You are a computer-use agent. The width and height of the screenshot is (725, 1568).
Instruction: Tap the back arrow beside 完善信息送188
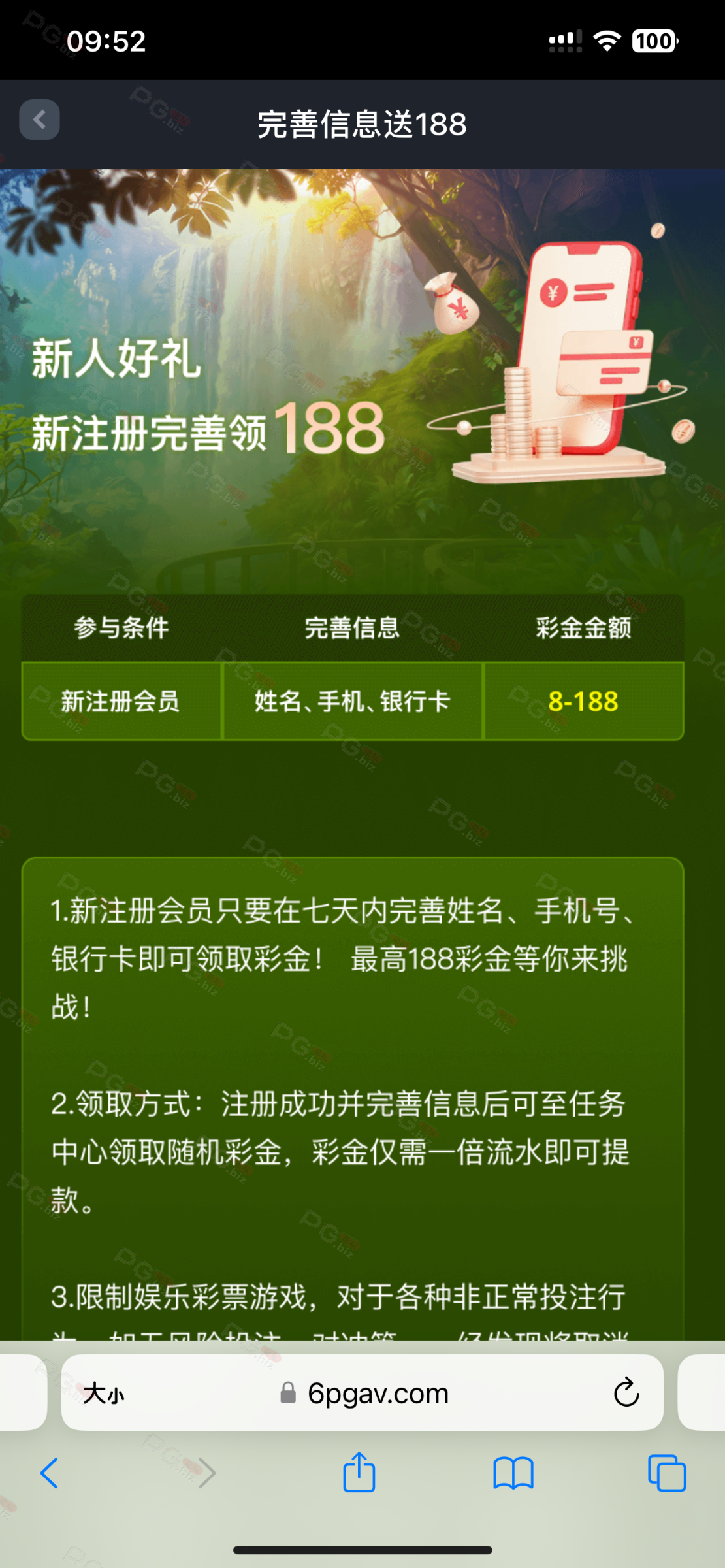click(x=39, y=120)
